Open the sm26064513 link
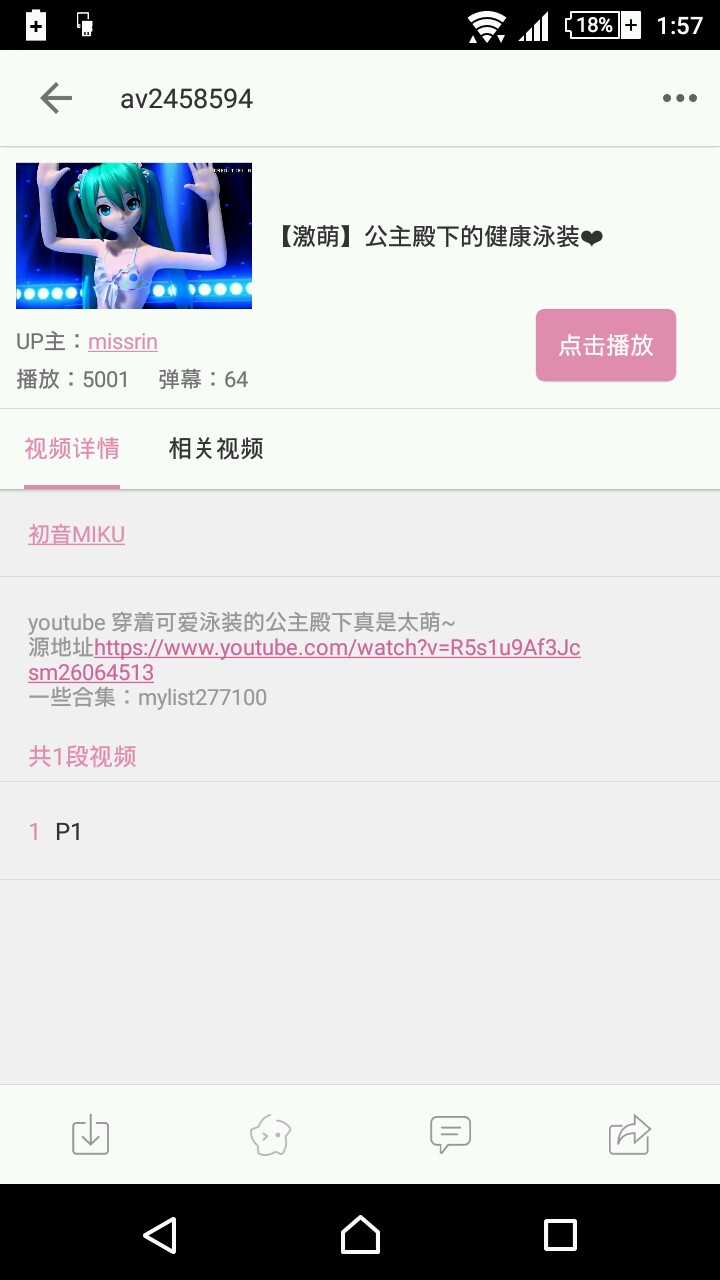 tap(91, 673)
